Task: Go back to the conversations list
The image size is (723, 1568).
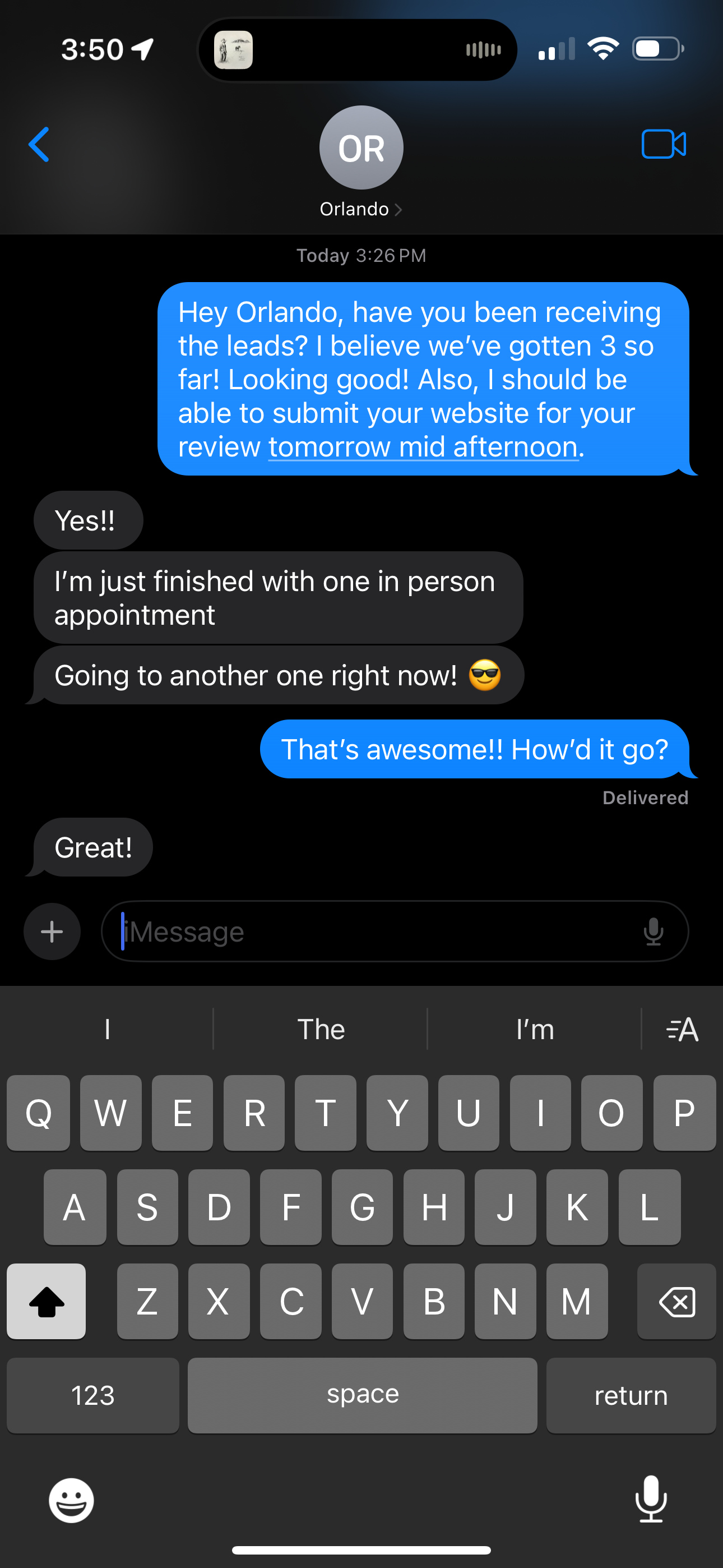Action: coord(39,145)
